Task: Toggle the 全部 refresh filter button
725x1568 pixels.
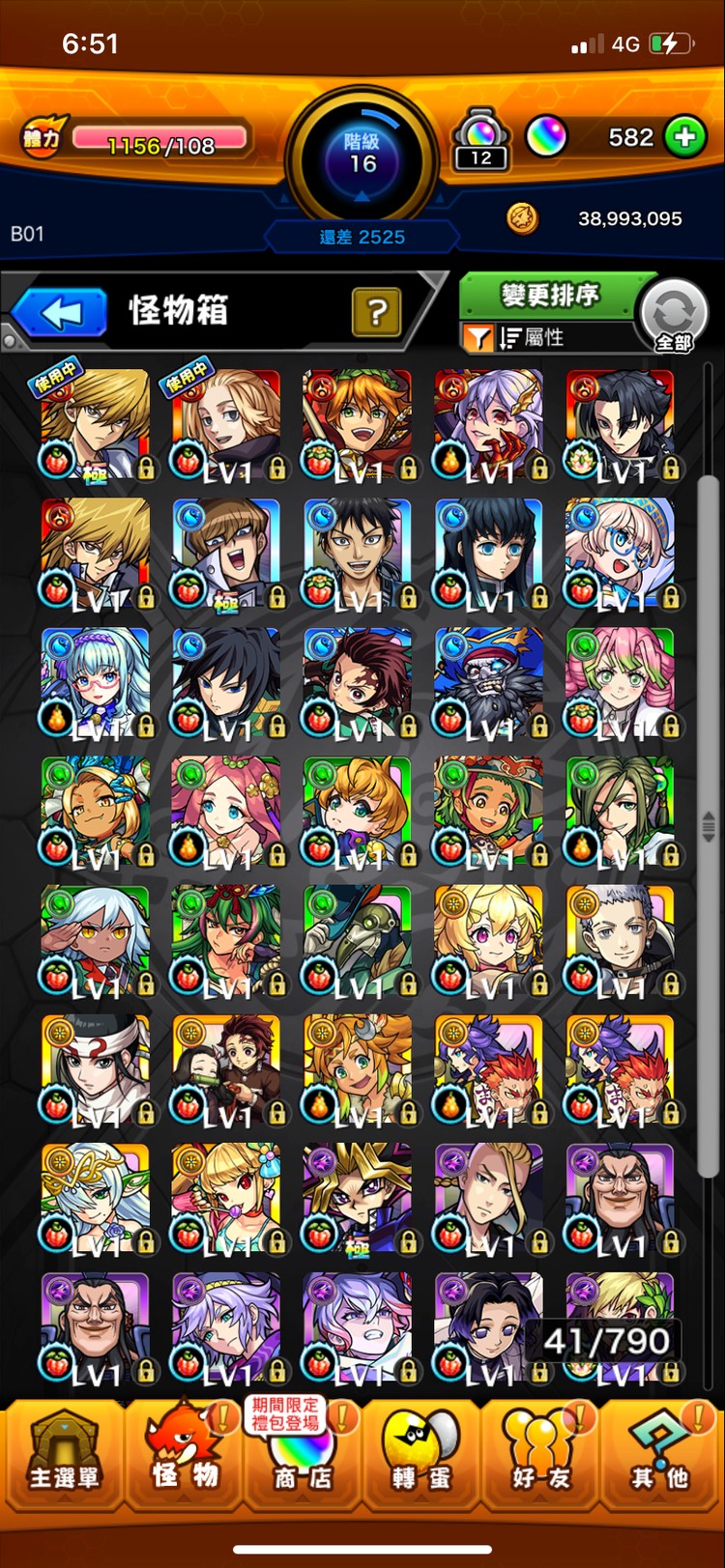Action: (x=674, y=316)
